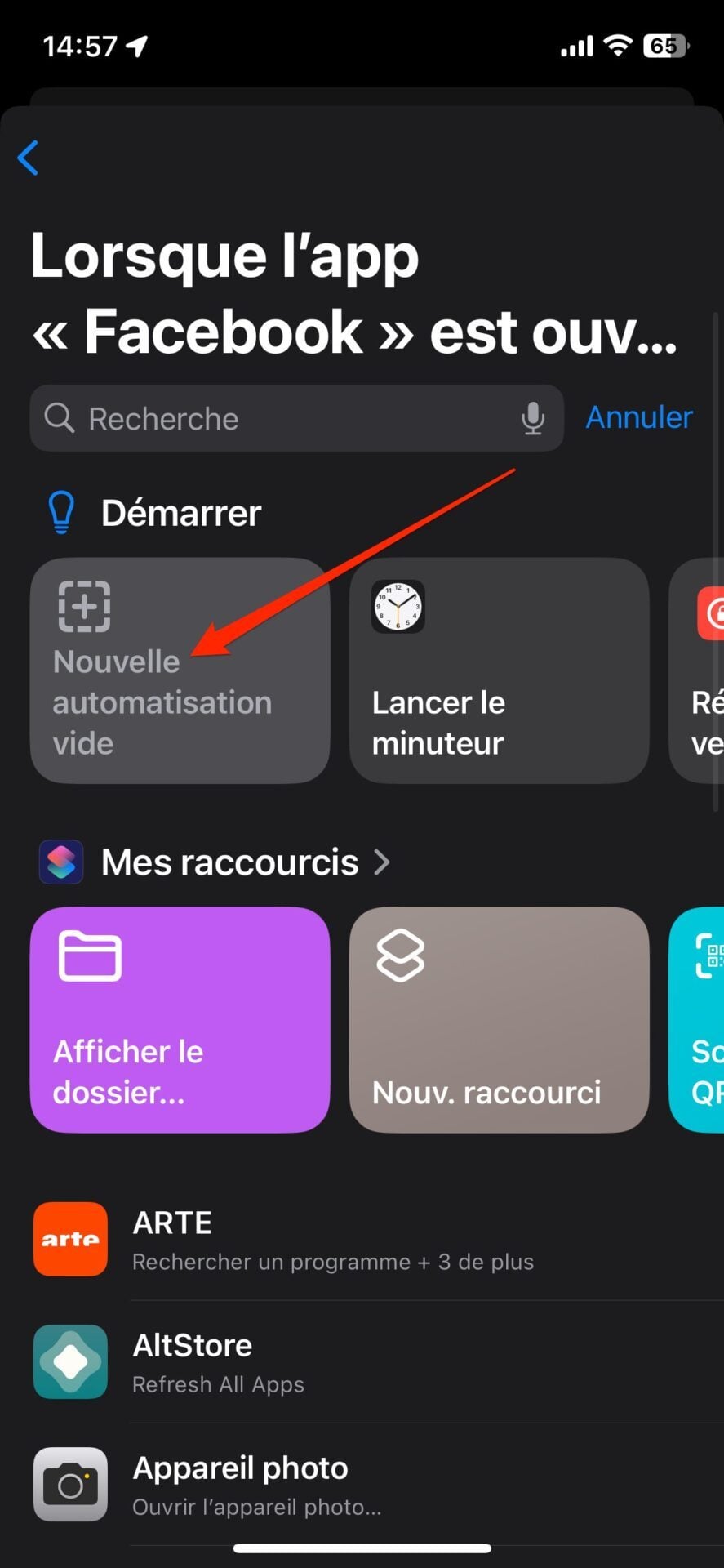Pick the Nouv. raccourci card
This screenshot has width=724, height=1568.
click(x=499, y=1019)
